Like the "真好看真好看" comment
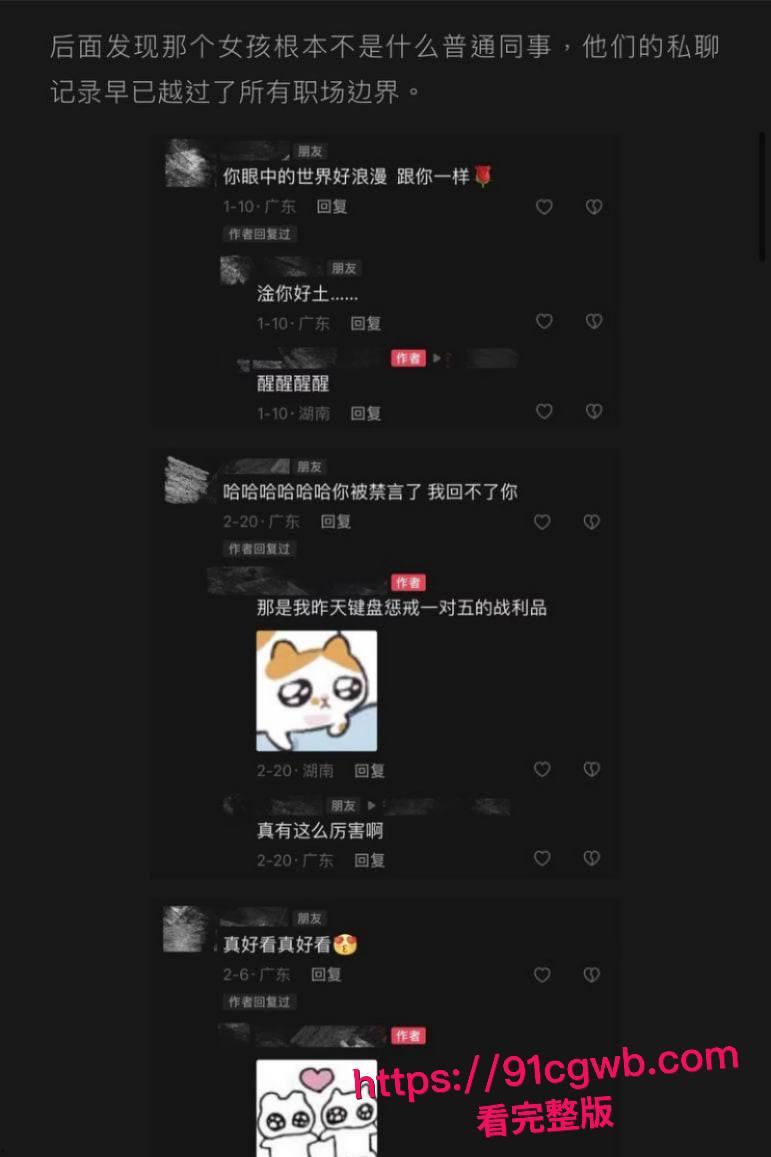 544,974
